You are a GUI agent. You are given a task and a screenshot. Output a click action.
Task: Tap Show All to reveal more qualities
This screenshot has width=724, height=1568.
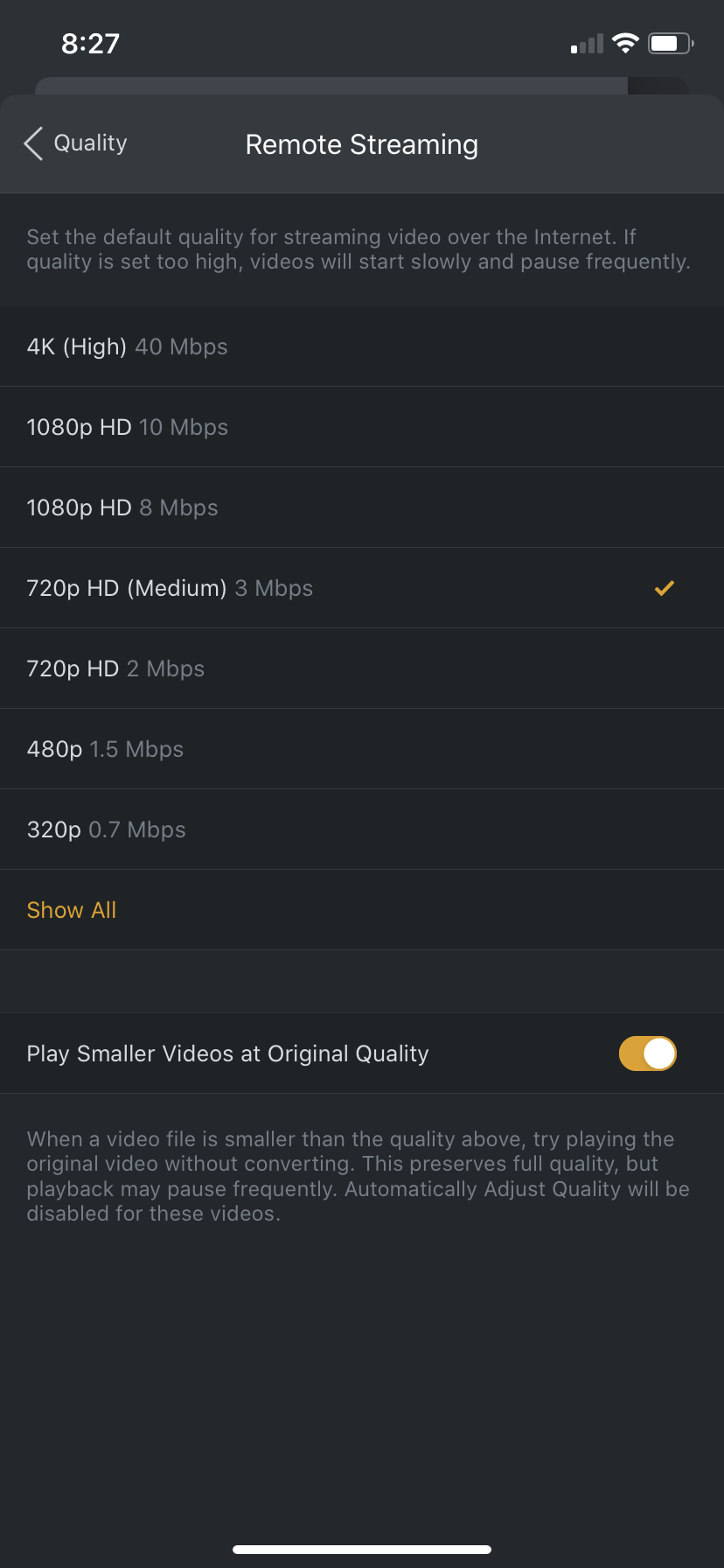[71, 910]
